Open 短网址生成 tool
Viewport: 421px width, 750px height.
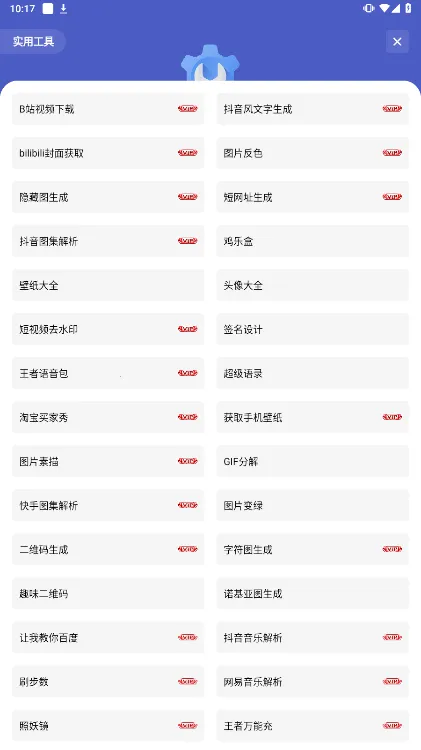coord(312,197)
